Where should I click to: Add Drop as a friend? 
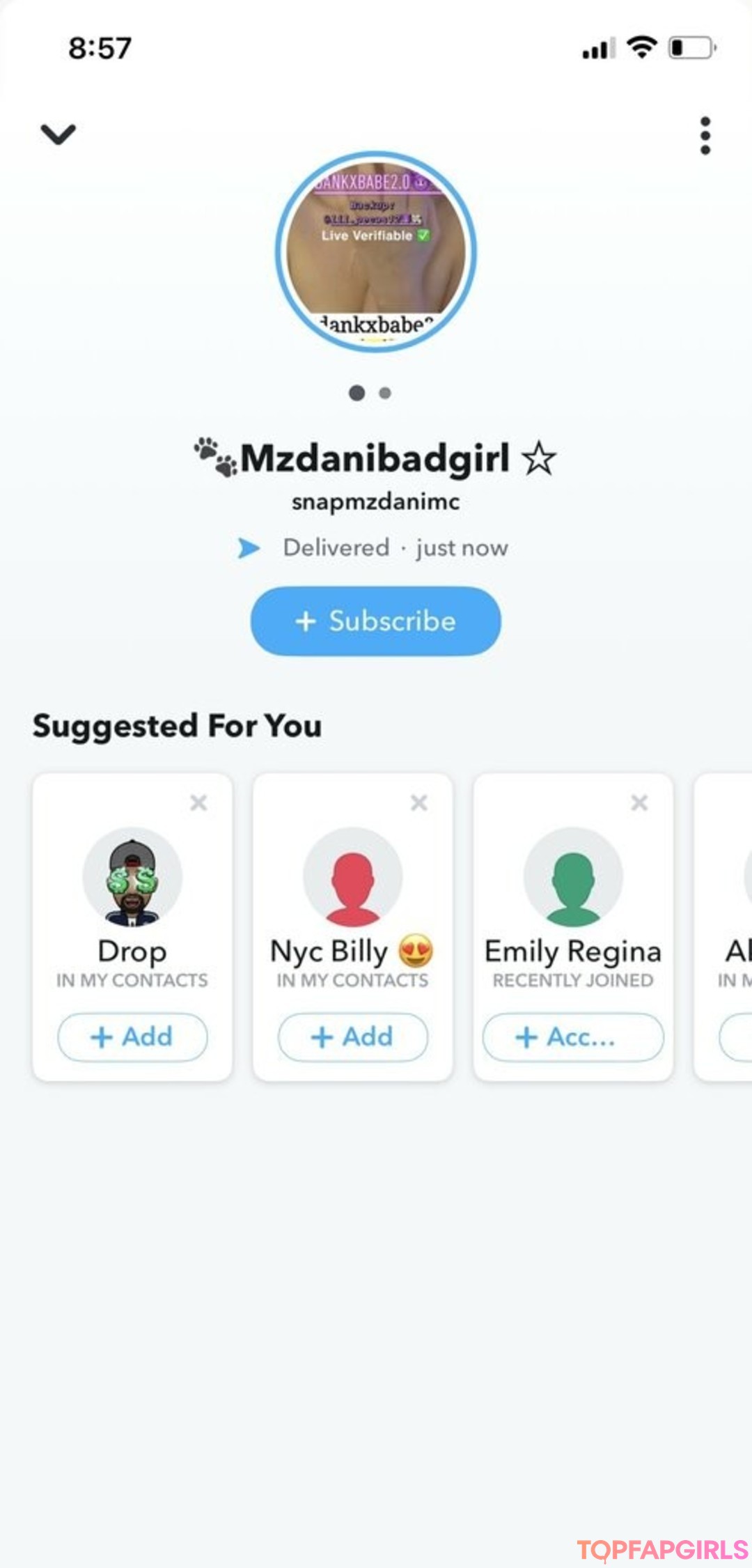(x=132, y=1037)
